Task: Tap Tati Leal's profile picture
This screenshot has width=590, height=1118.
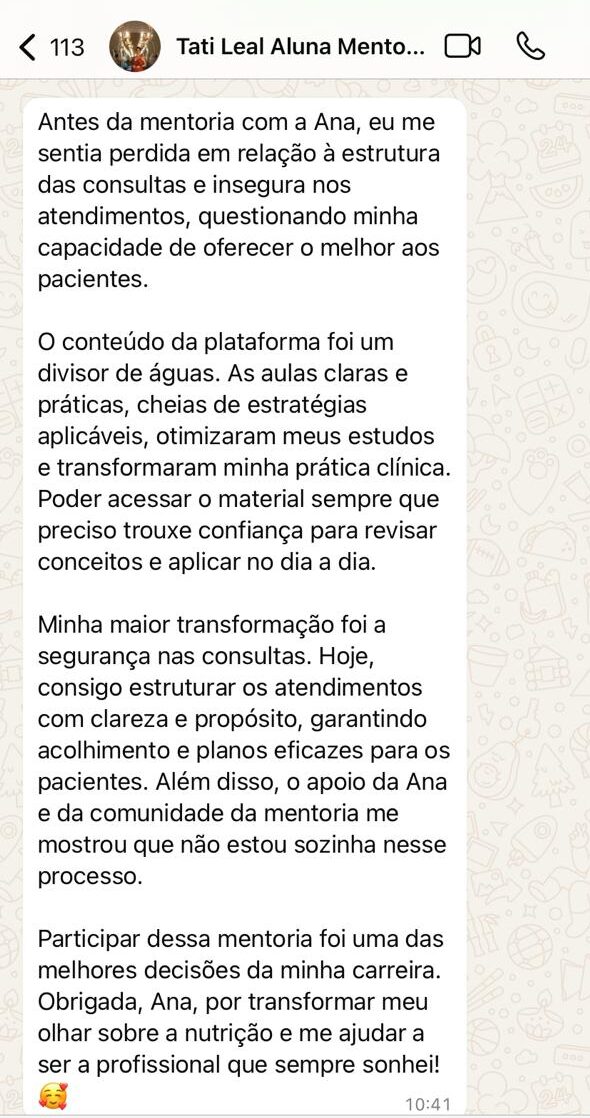Action: 136,47
